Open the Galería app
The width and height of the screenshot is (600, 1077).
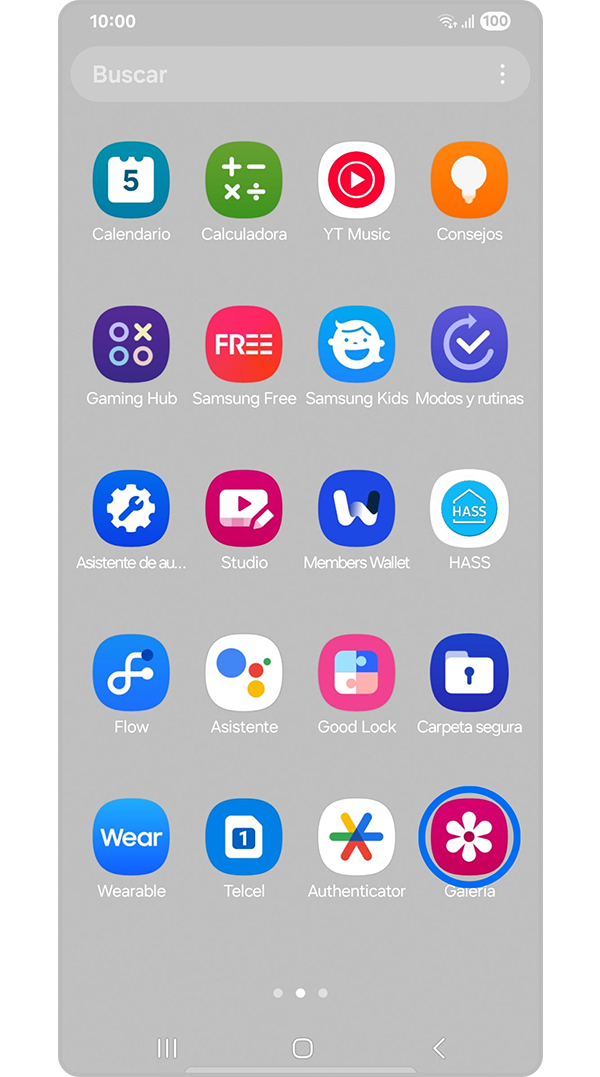tap(469, 837)
